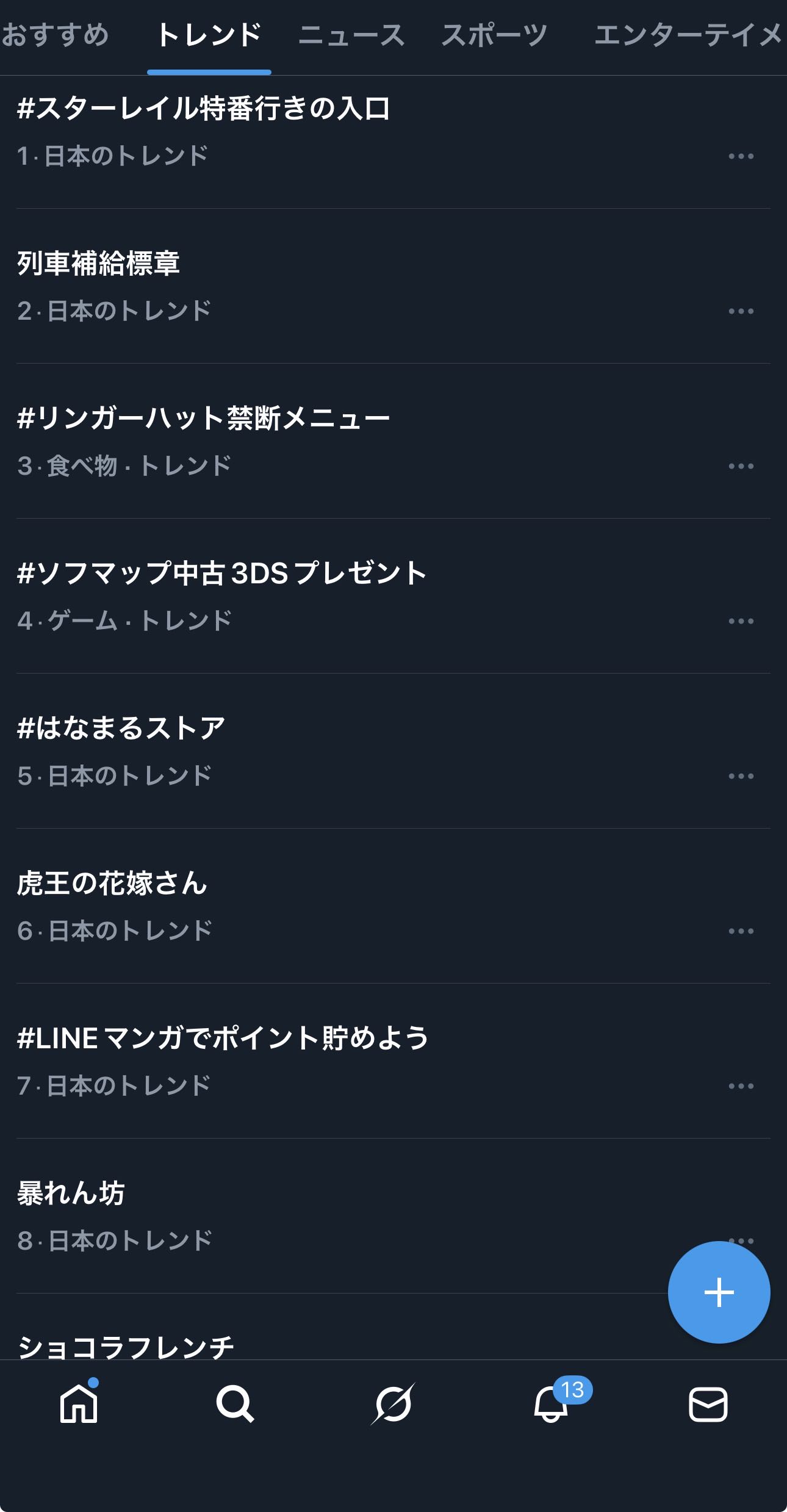Image resolution: width=787 pixels, height=1512 pixels.
Task: Open trend #スターレイル特番行きの入口
Action: (204, 109)
